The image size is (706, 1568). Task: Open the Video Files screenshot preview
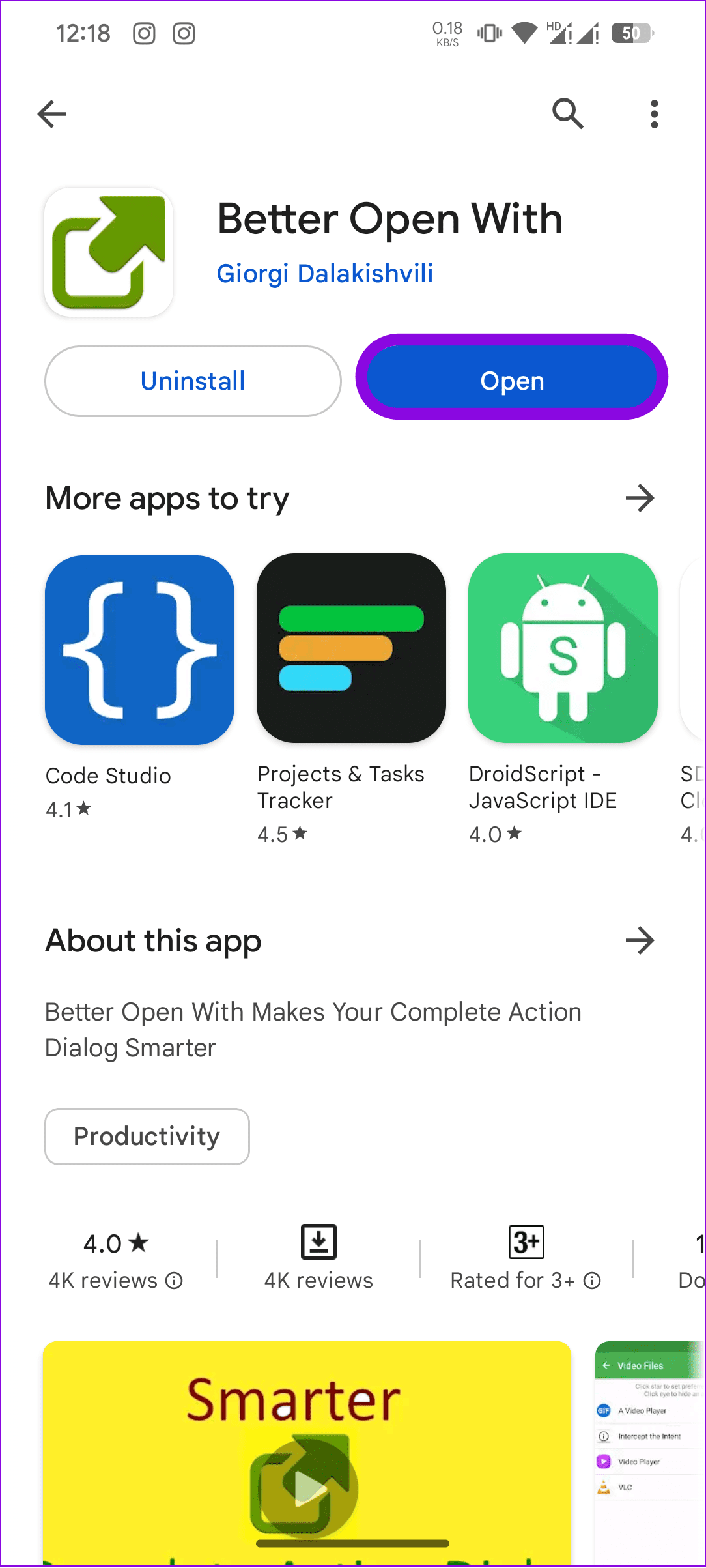coord(650,1452)
